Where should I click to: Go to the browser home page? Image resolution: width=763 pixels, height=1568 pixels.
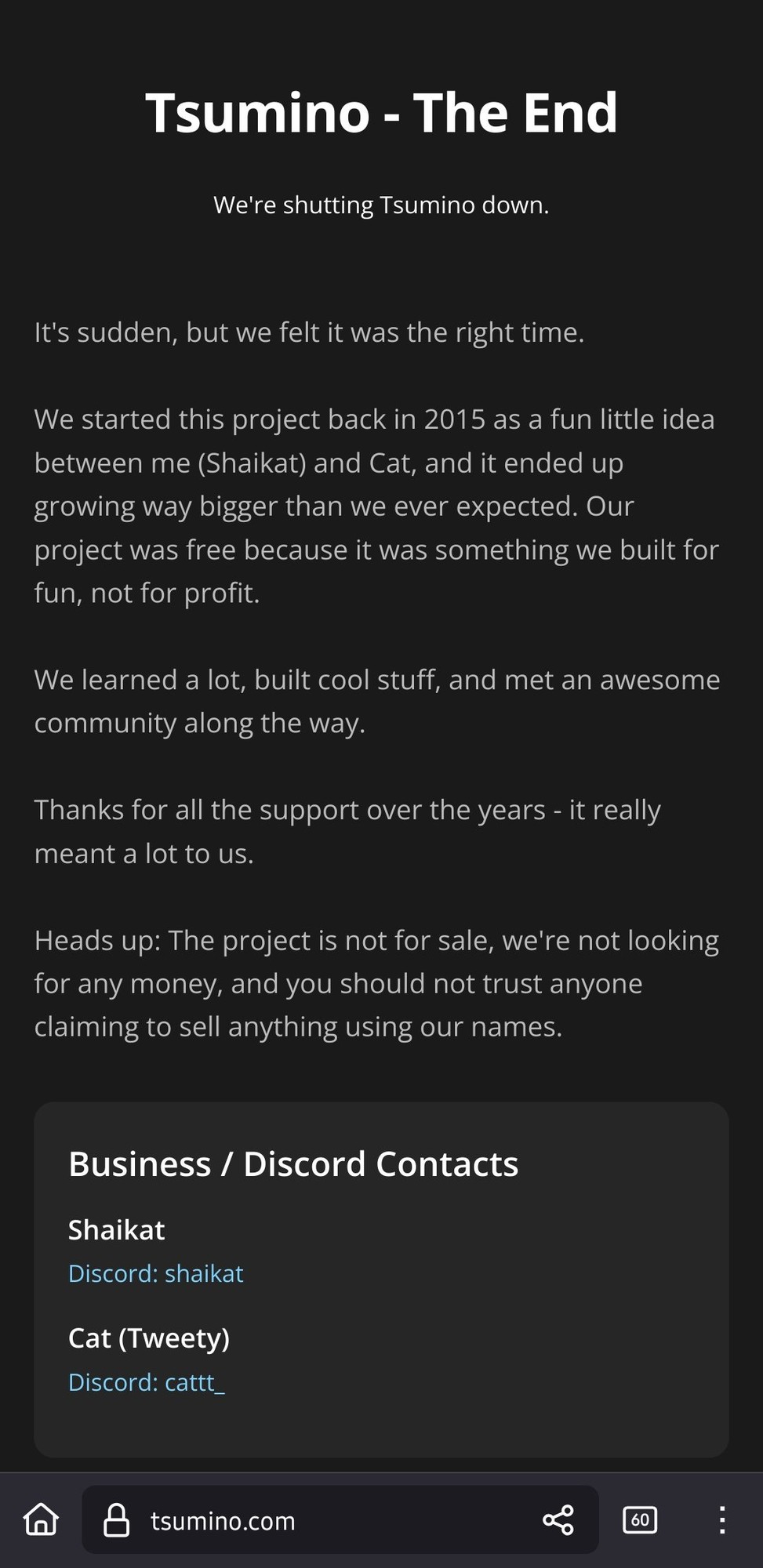pos(41,1519)
